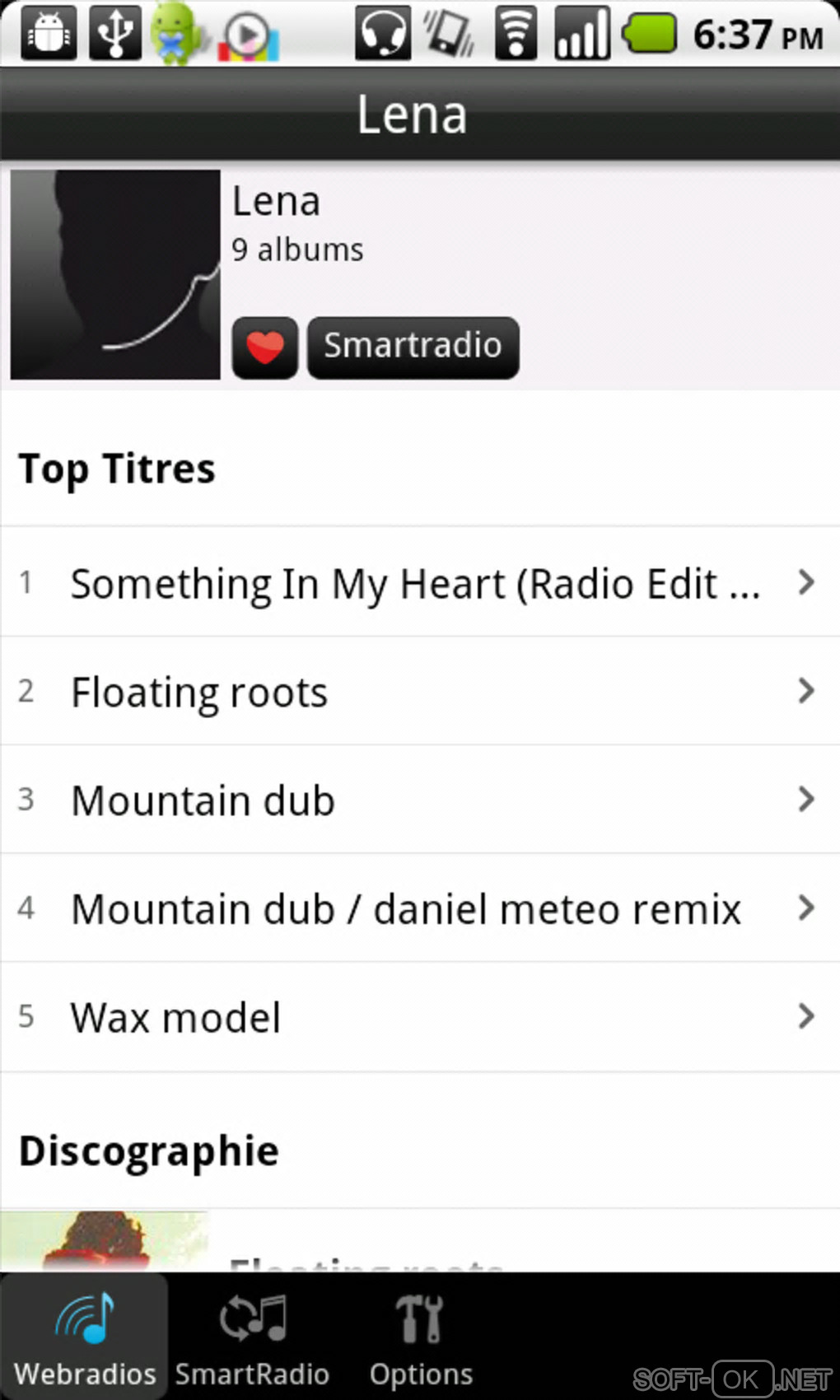Choose the Wax model track

click(x=416, y=1017)
